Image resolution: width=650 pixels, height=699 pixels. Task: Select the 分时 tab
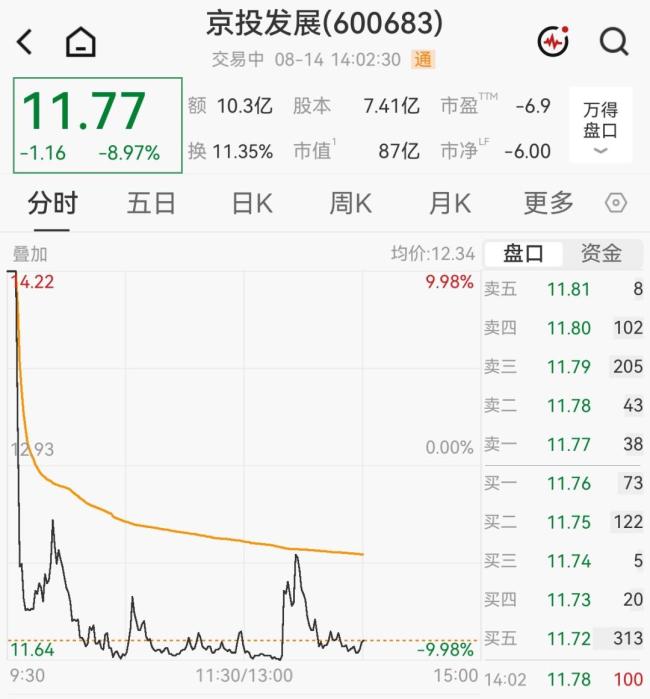tap(53, 203)
